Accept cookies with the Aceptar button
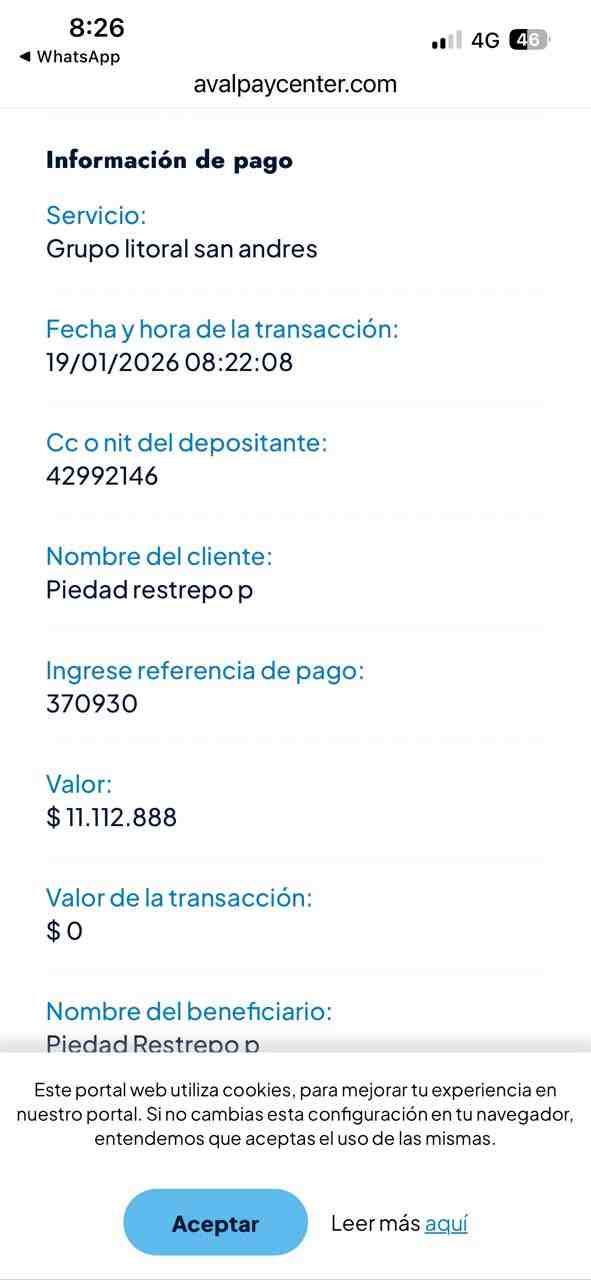Screen dimensions: 591x1280 tap(215, 1222)
